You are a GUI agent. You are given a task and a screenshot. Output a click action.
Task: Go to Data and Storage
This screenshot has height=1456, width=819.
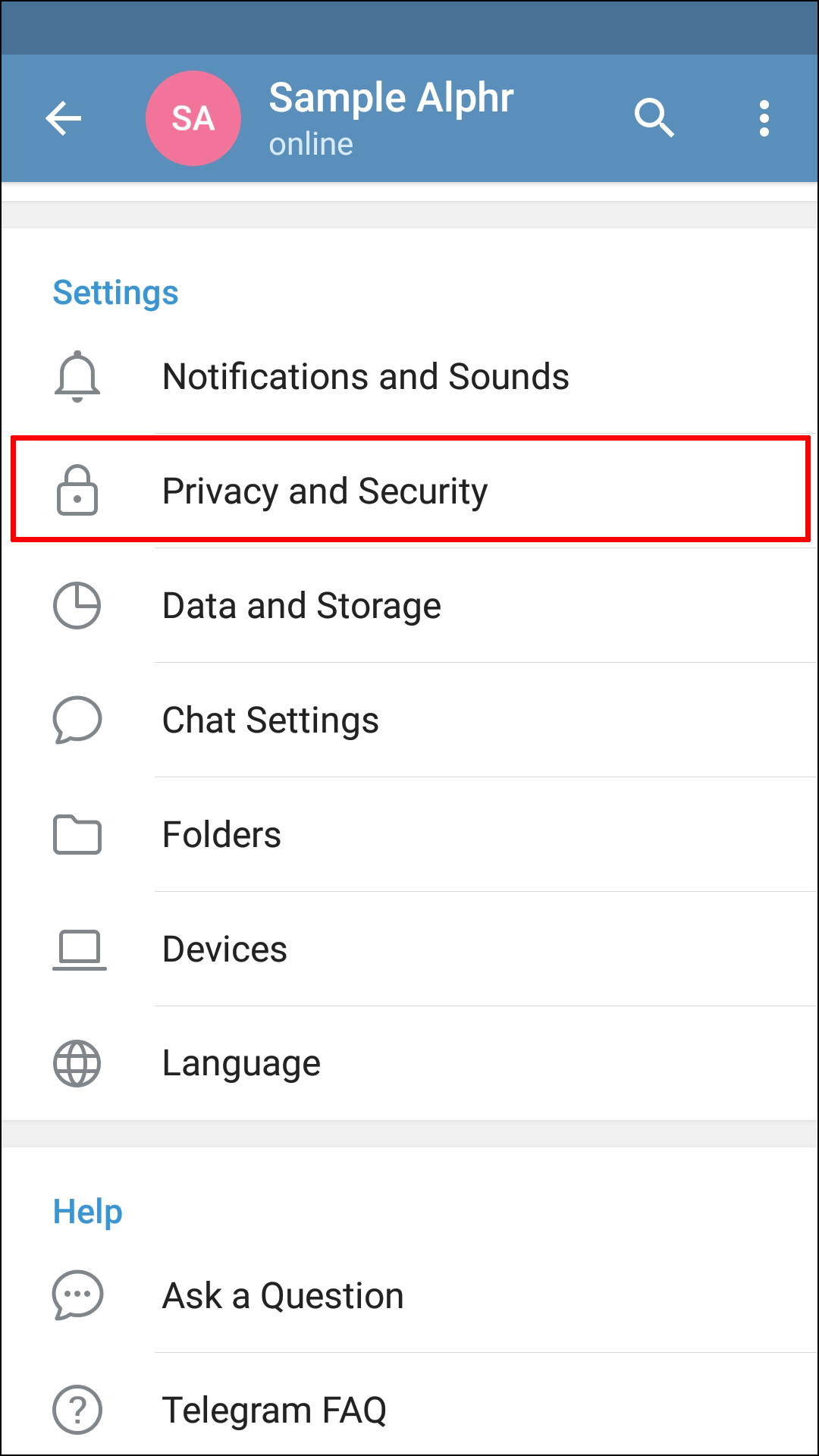(x=302, y=606)
